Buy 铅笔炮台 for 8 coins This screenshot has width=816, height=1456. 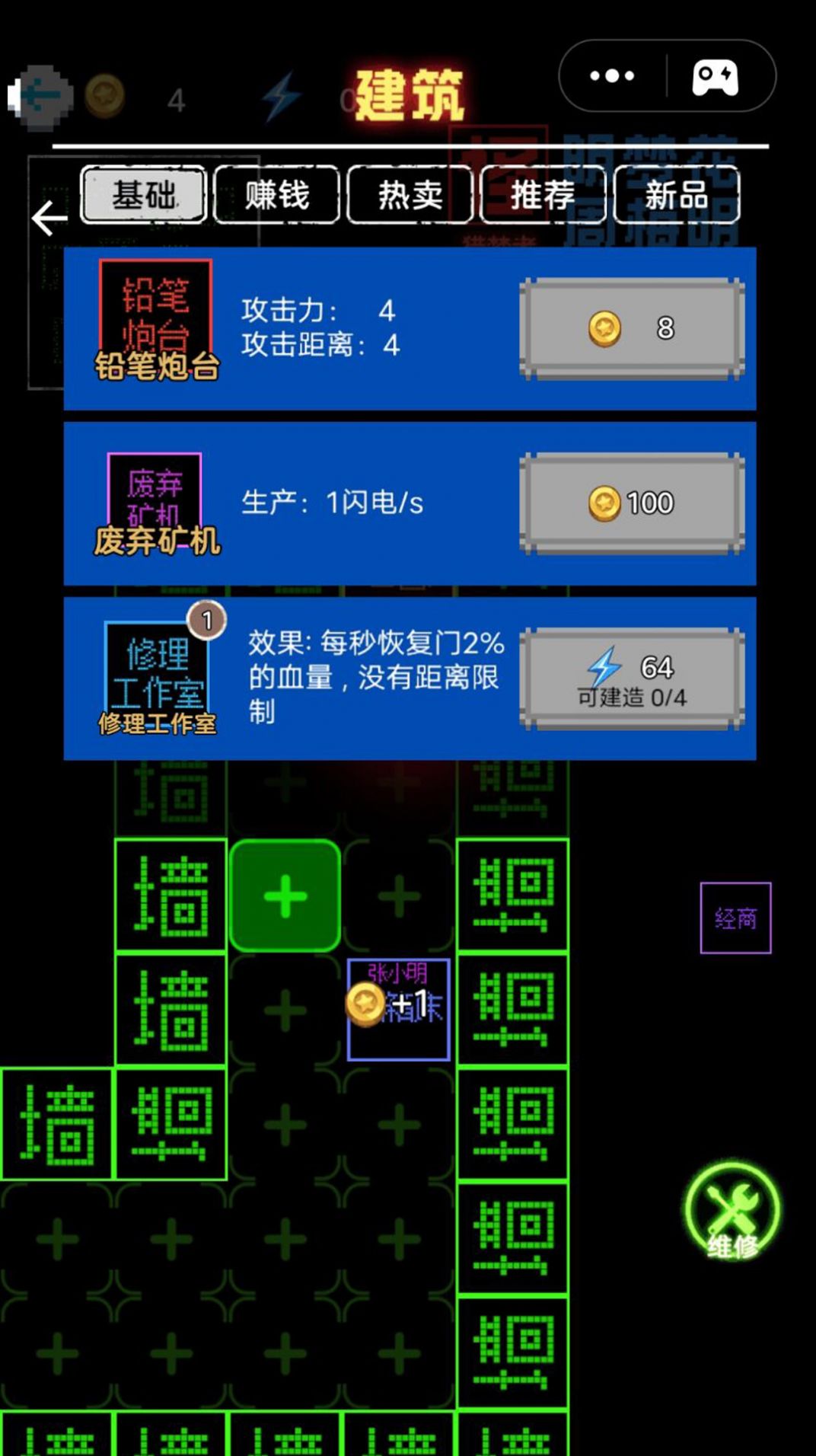click(632, 328)
